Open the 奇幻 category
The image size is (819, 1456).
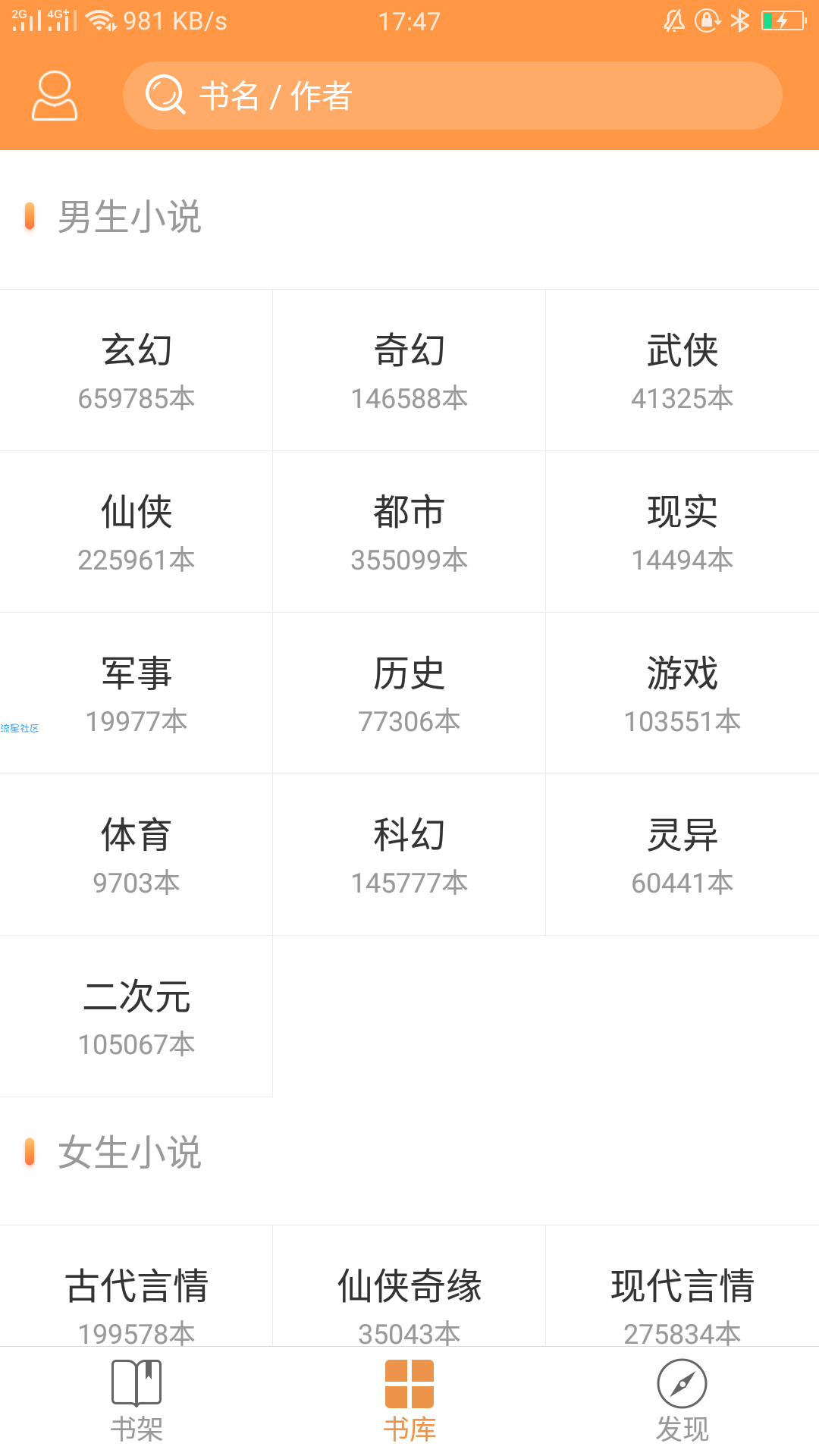tap(409, 370)
